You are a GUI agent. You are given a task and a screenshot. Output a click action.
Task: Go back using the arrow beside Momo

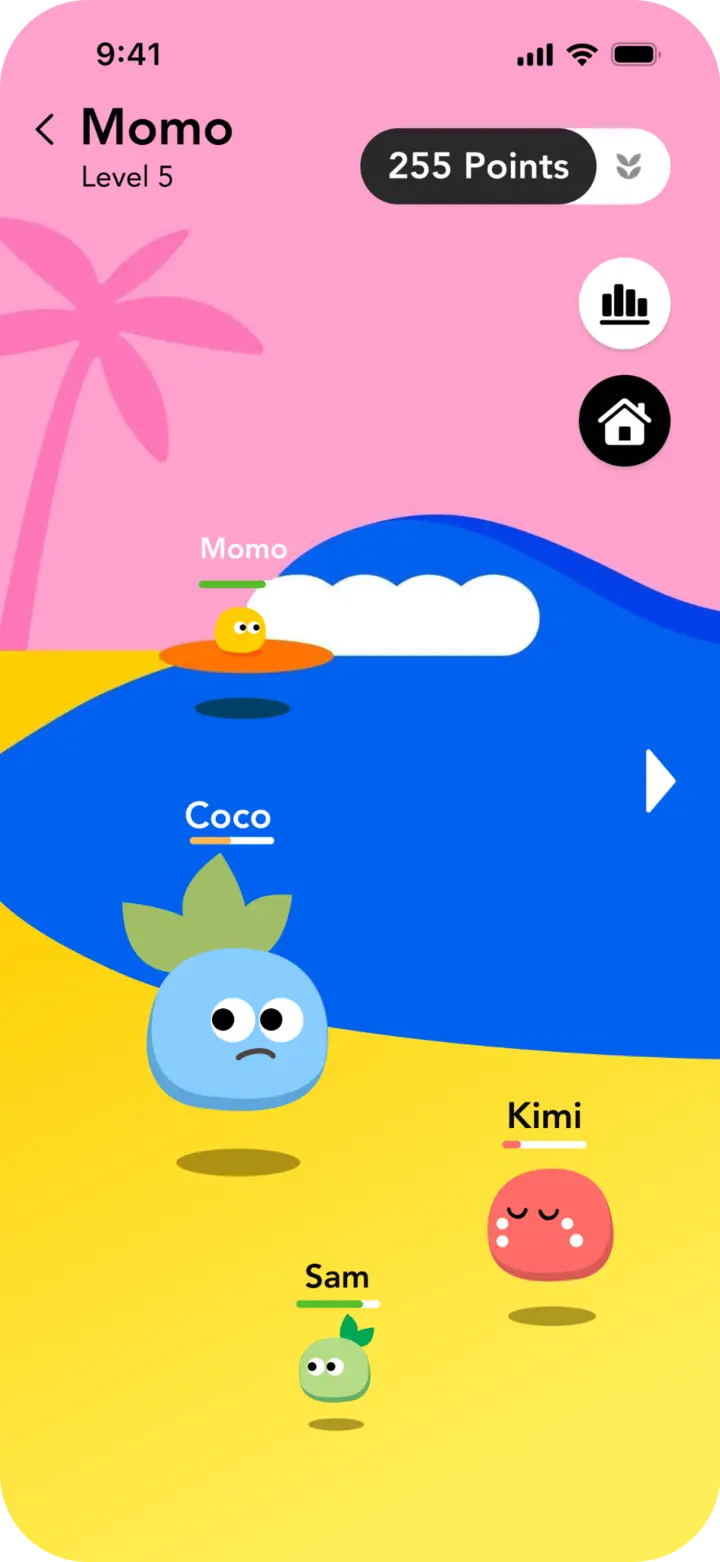pyautogui.click(x=45, y=130)
